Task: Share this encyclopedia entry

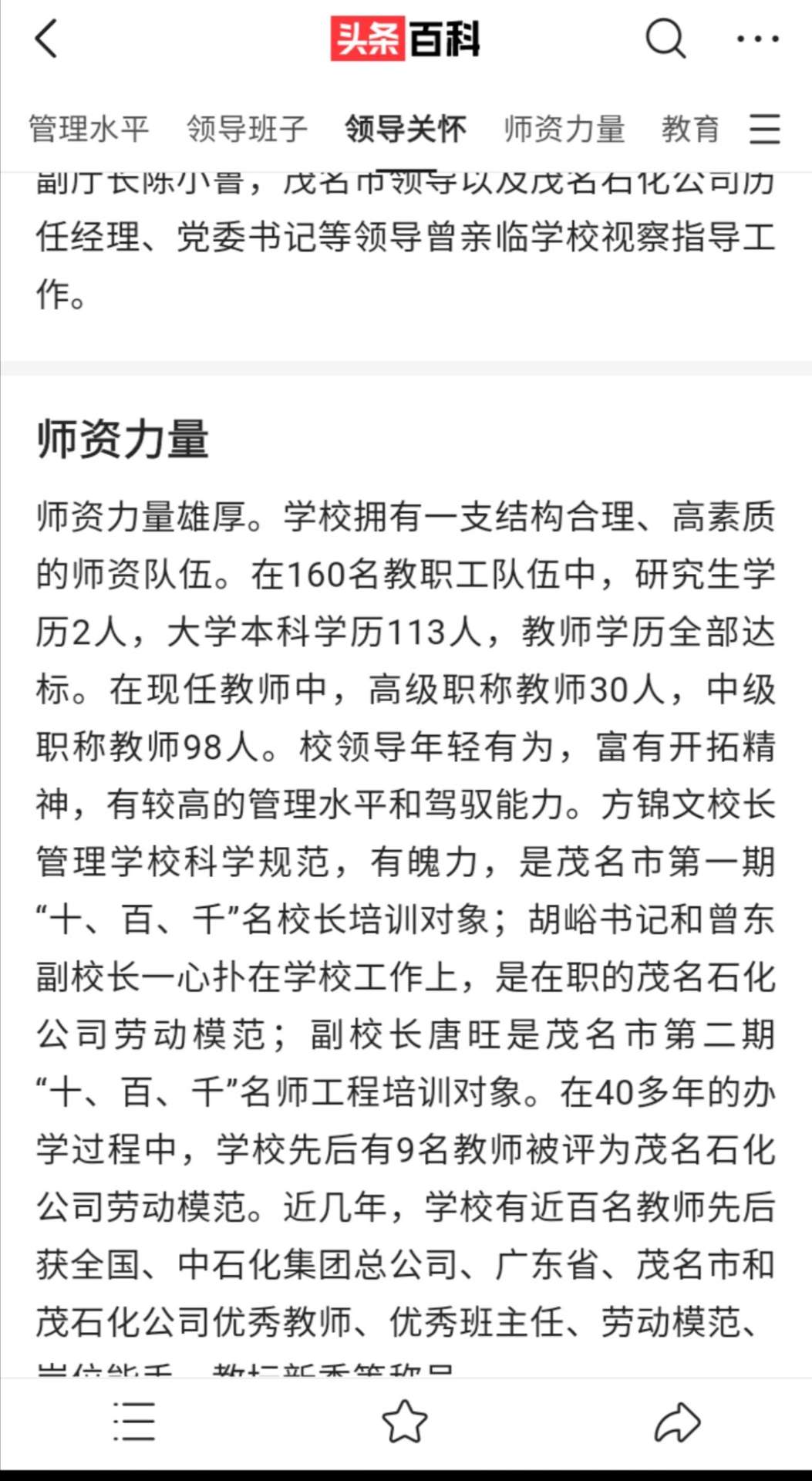Action: click(677, 1422)
